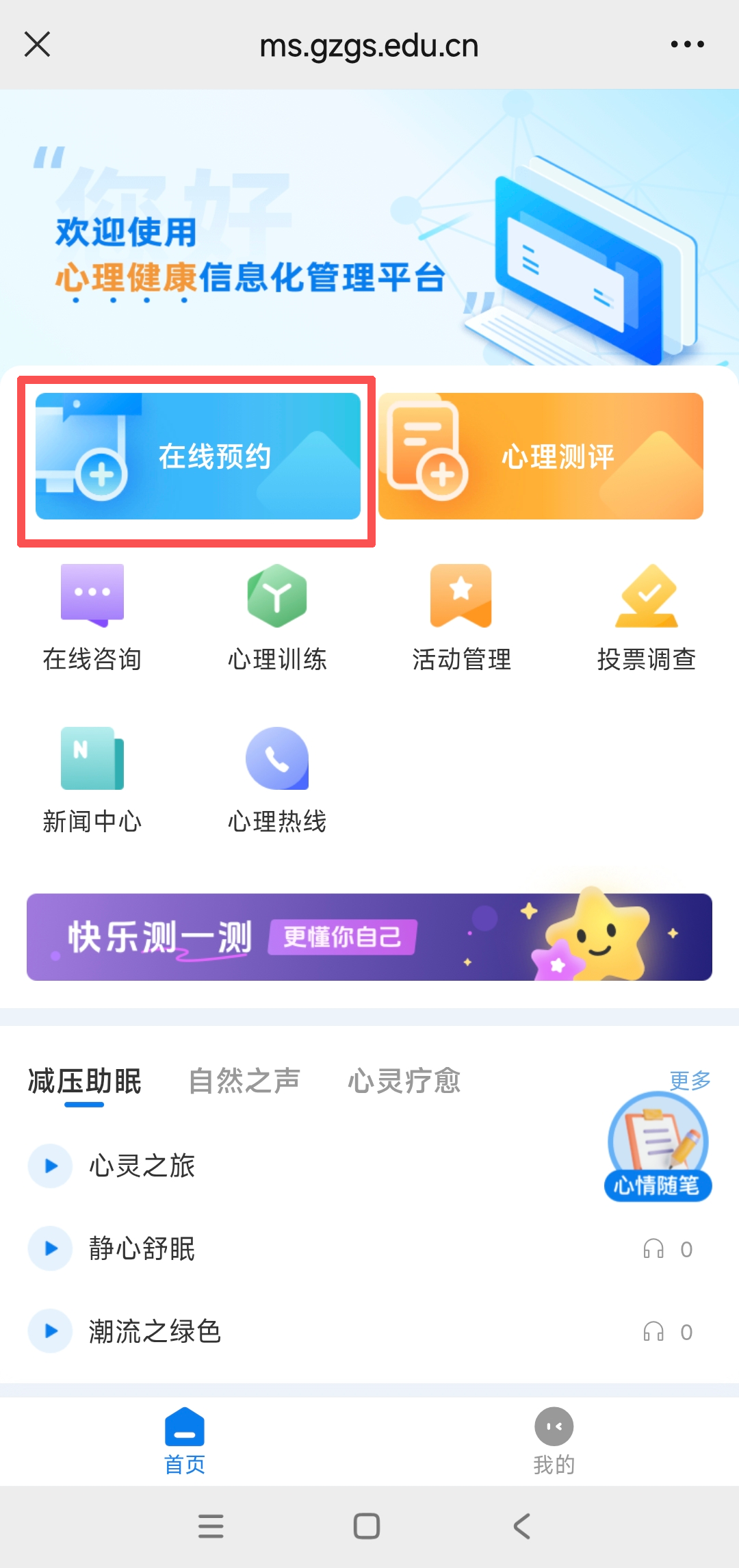
Task: Play 心灵之旅 audio
Action: tap(51, 1166)
